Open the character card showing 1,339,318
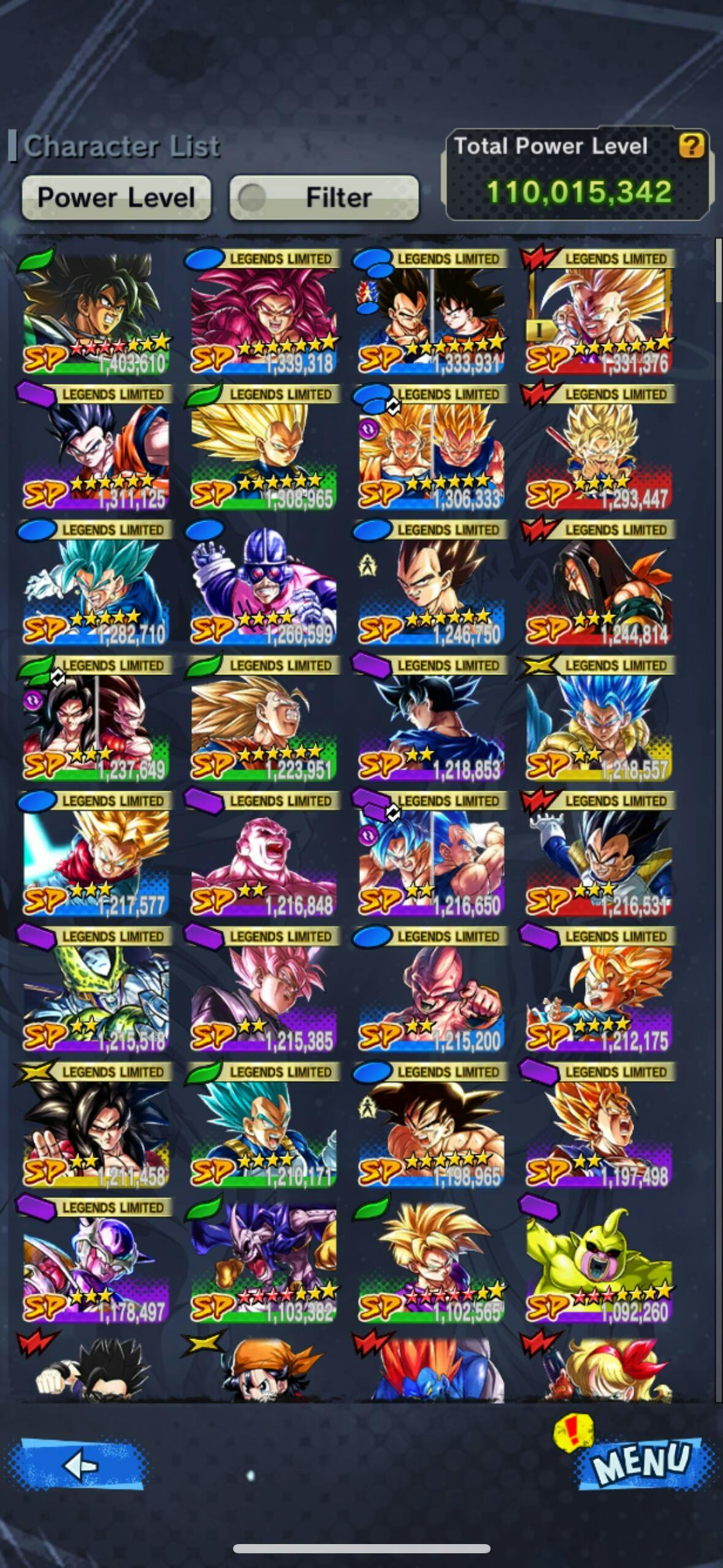The image size is (723, 1568). point(264,312)
